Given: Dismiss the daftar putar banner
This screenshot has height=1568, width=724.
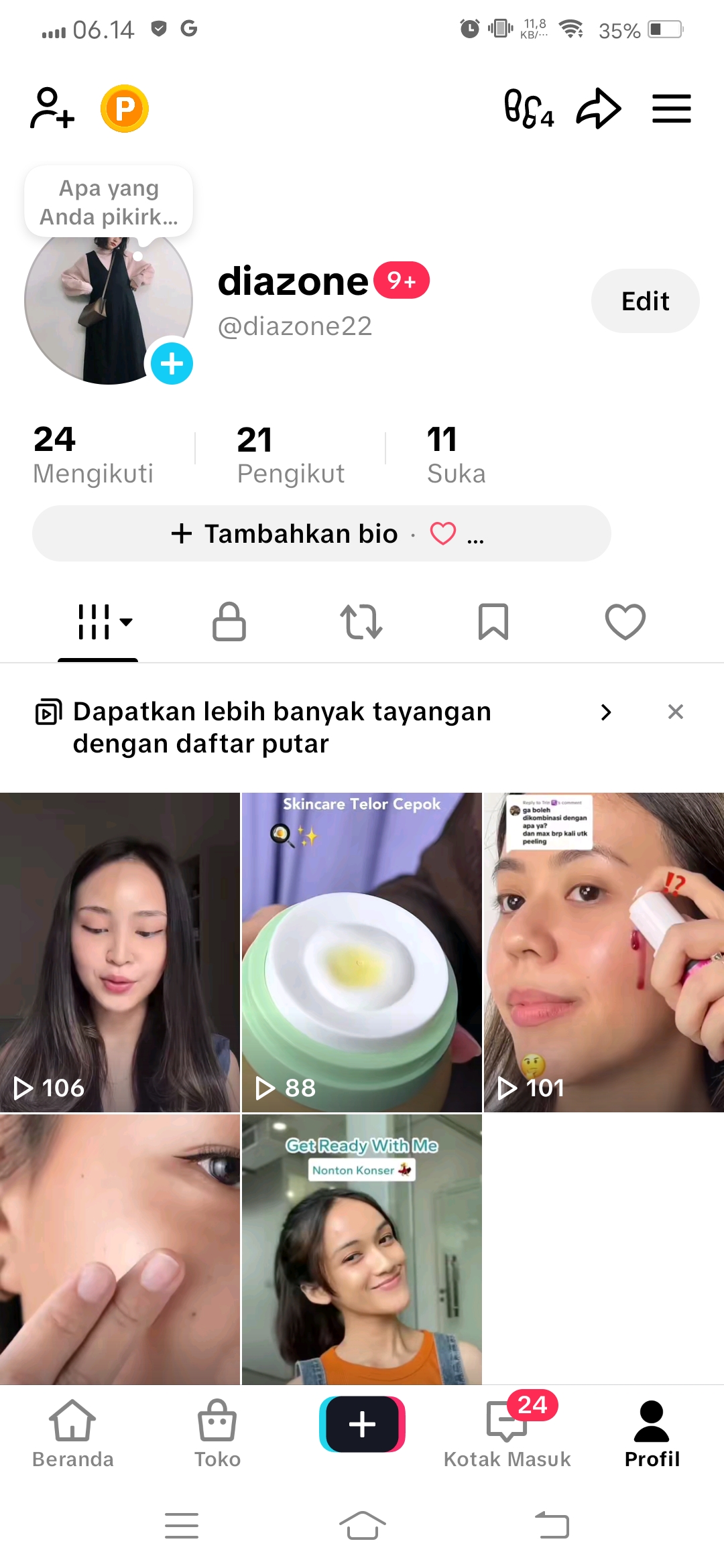Looking at the screenshot, I should 675,712.
